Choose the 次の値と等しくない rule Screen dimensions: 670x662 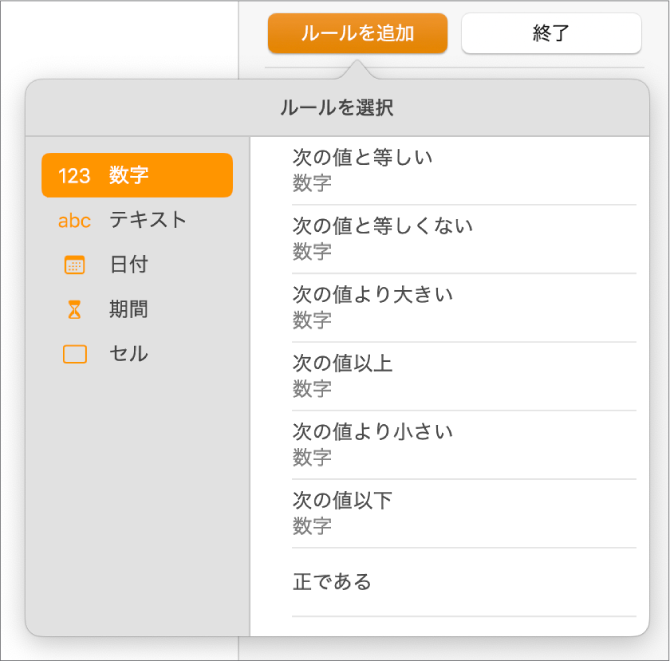[x=463, y=238]
